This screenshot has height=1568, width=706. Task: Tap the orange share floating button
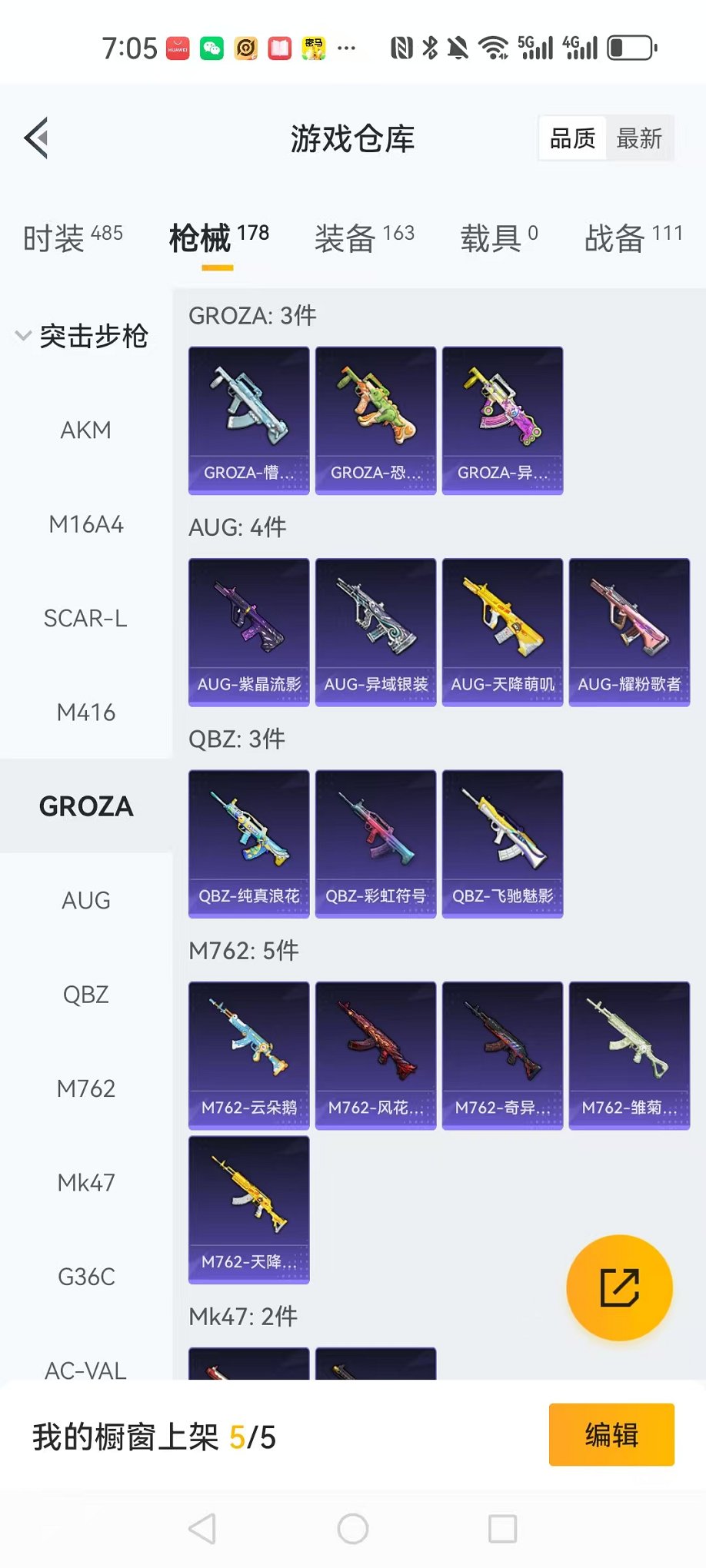point(619,1287)
